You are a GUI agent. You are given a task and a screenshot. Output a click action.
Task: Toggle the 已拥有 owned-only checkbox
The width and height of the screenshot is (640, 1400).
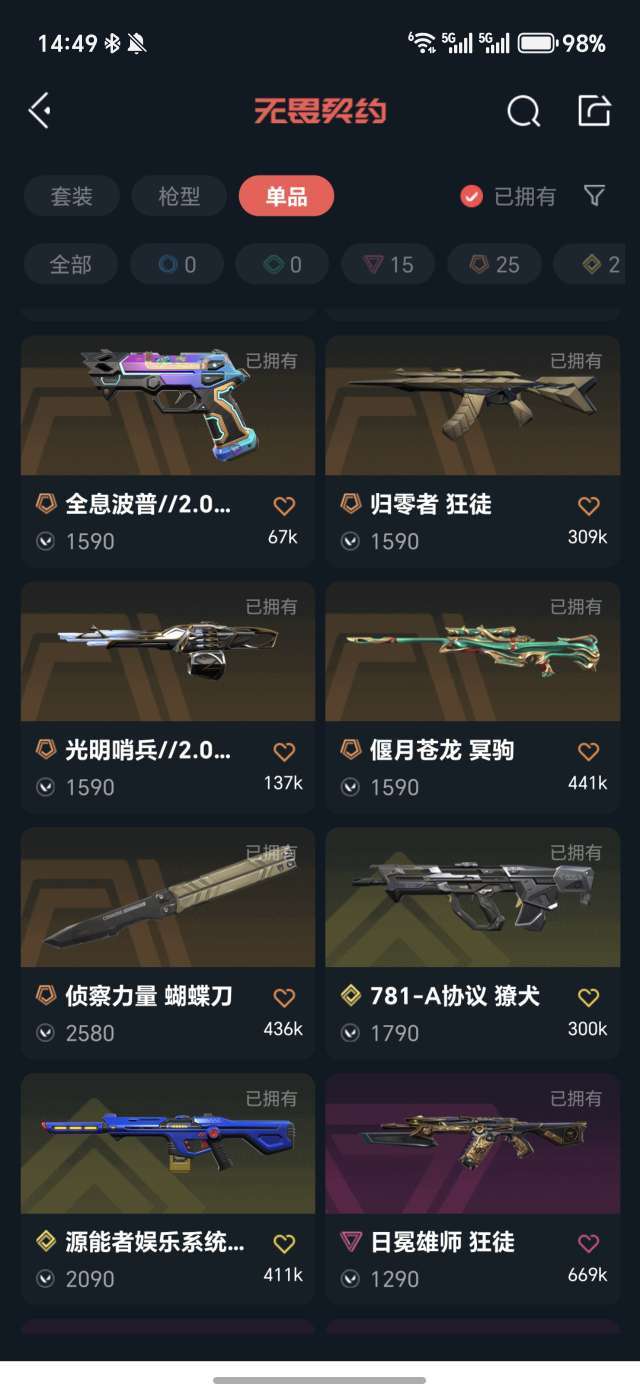[x=472, y=196]
